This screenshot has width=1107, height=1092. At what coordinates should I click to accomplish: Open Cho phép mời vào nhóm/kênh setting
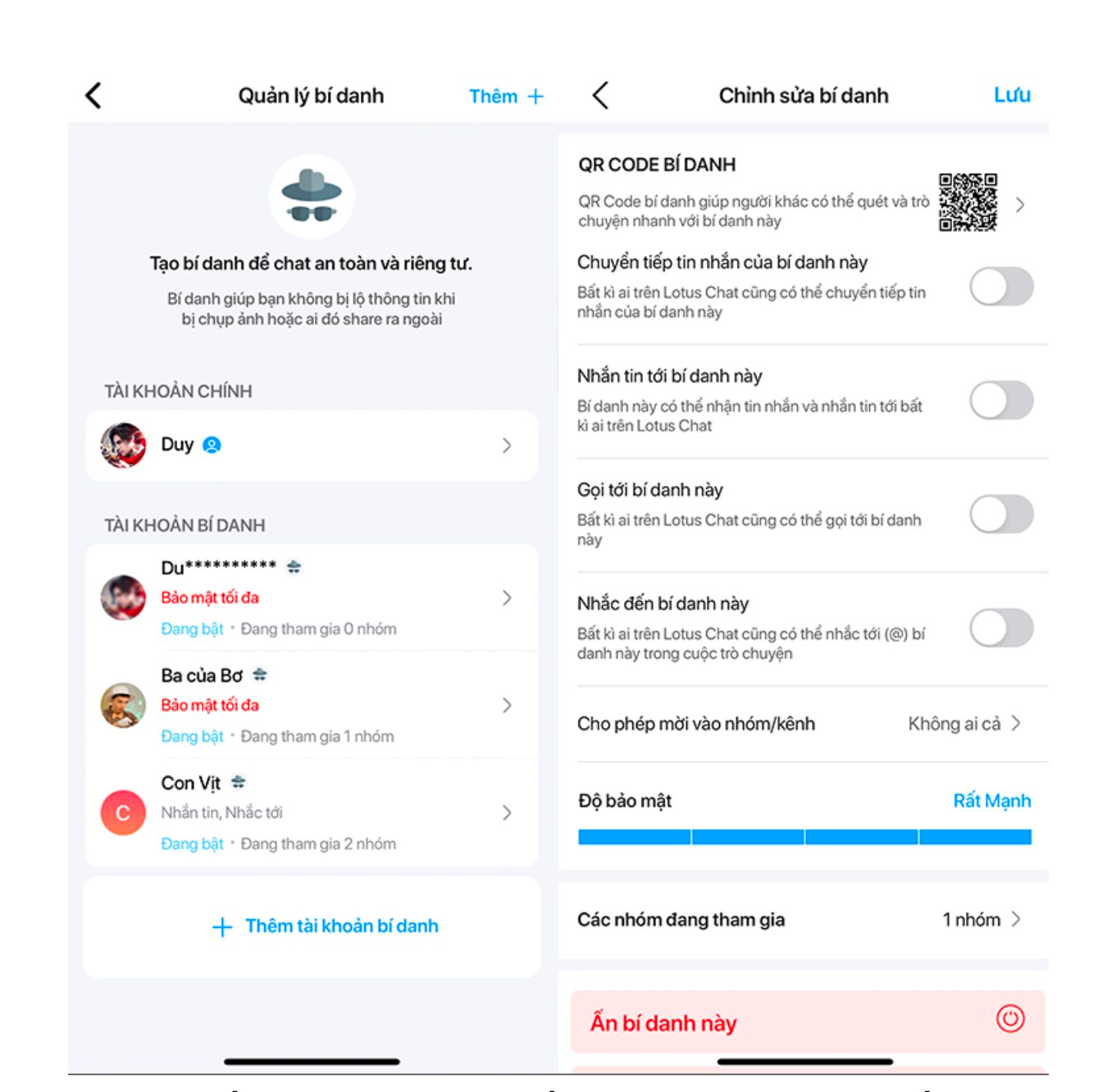[x=802, y=724]
